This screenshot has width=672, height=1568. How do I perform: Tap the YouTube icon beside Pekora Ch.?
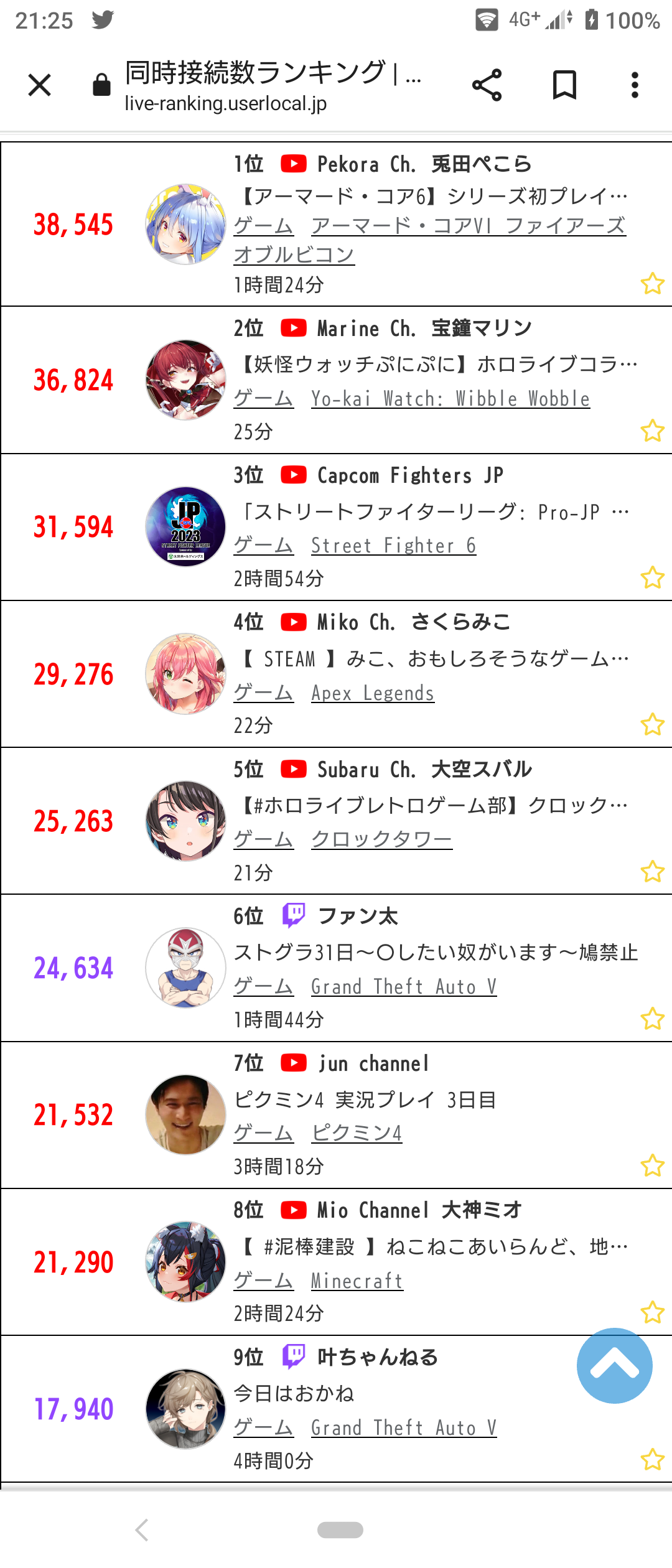(x=294, y=164)
